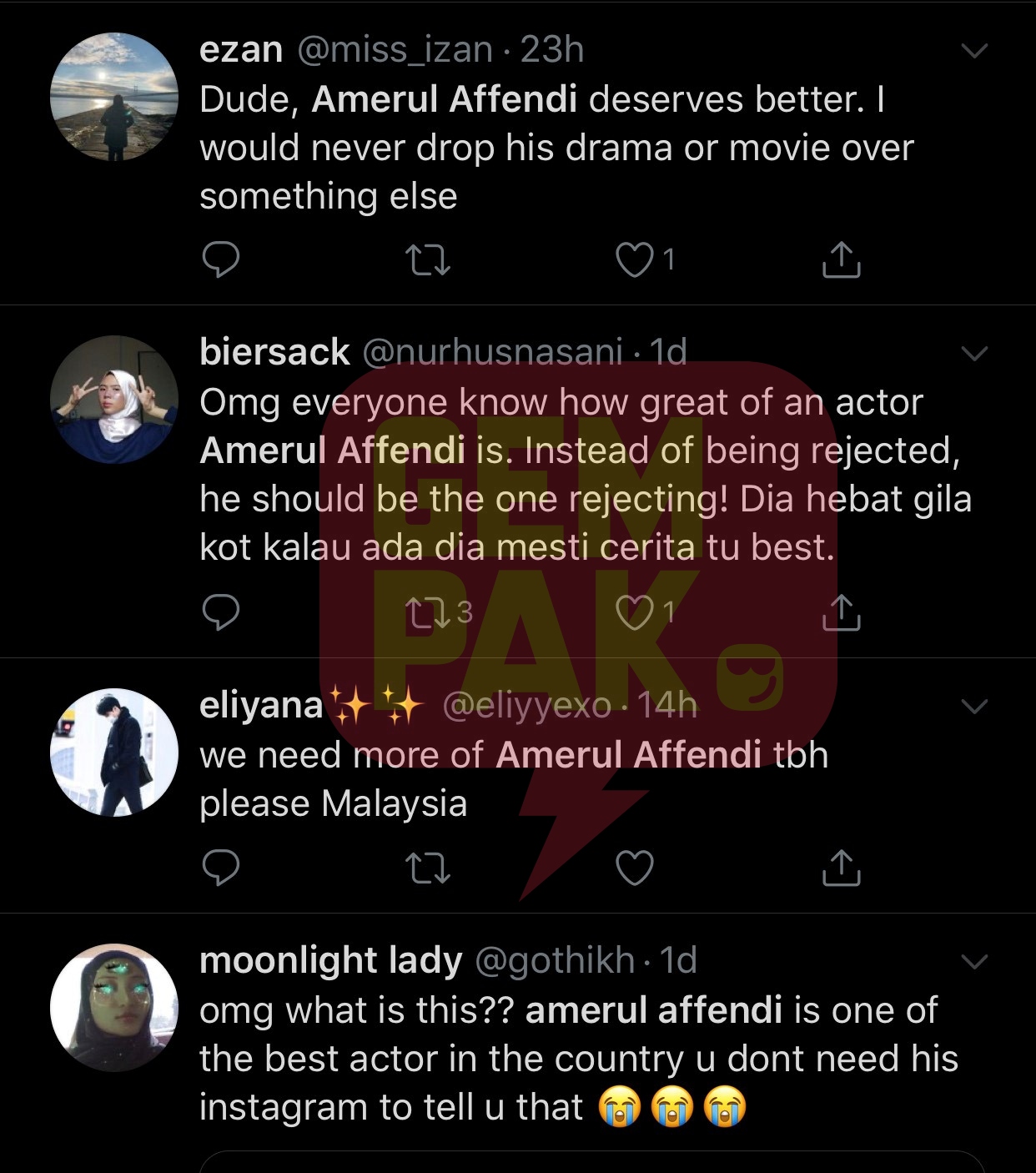Open eliyana's profile avatar
The height and width of the screenshot is (1173, 1036).
coord(114,753)
